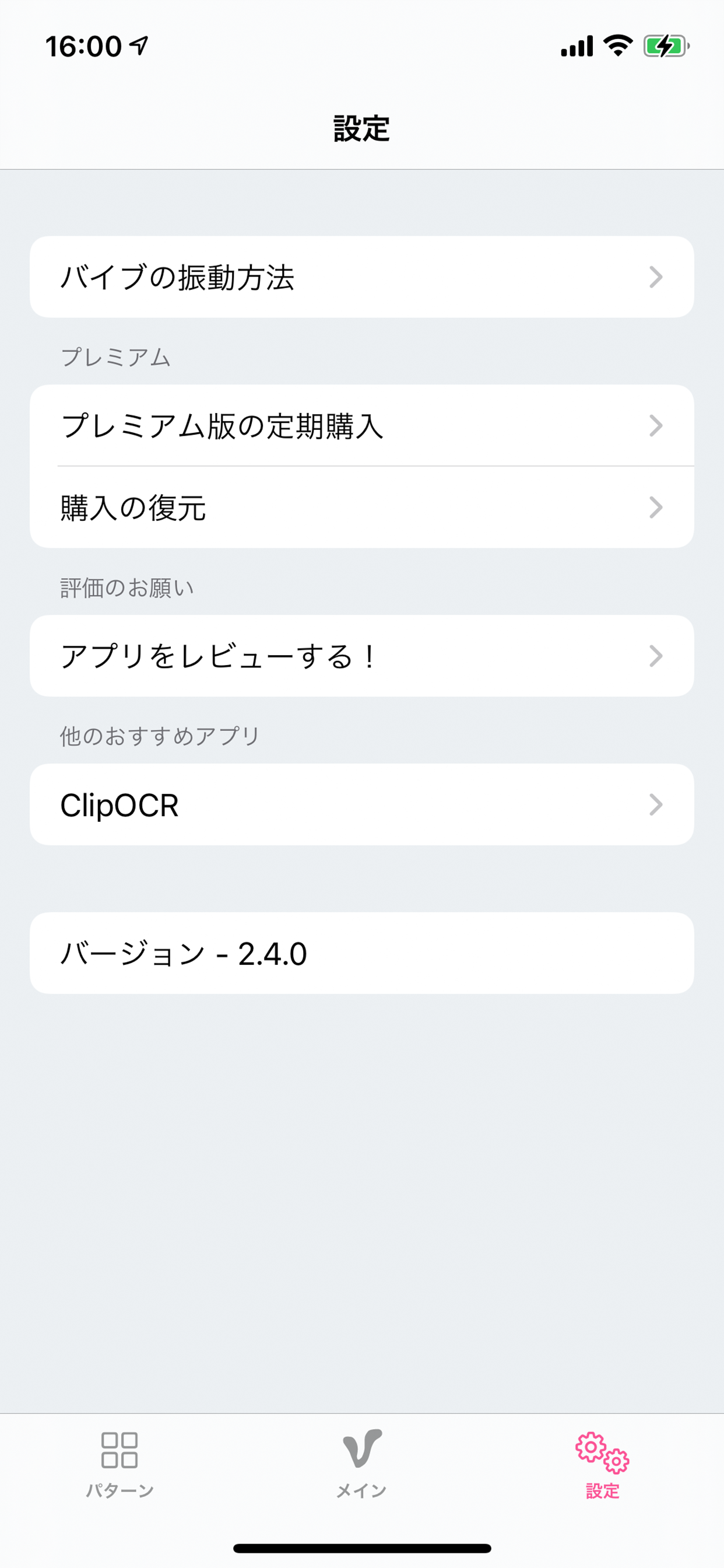Image resolution: width=724 pixels, height=1568 pixels.
Task: Open プレミアム版の定期購入
Action: pos(362,425)
